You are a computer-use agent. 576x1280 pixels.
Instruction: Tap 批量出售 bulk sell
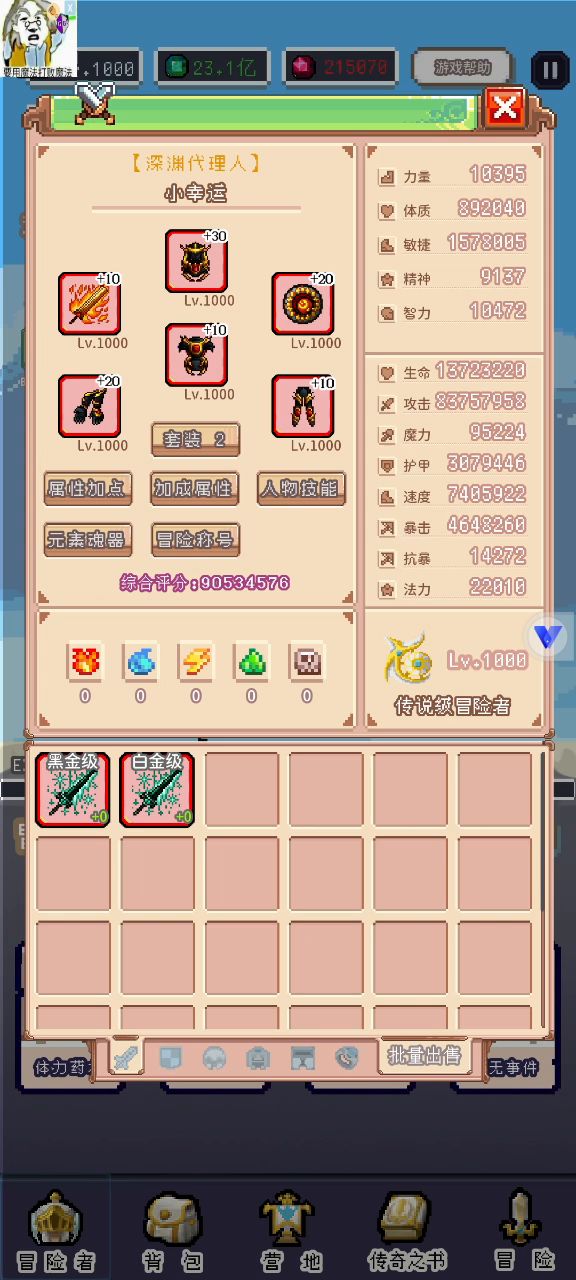coord(425,1055)
